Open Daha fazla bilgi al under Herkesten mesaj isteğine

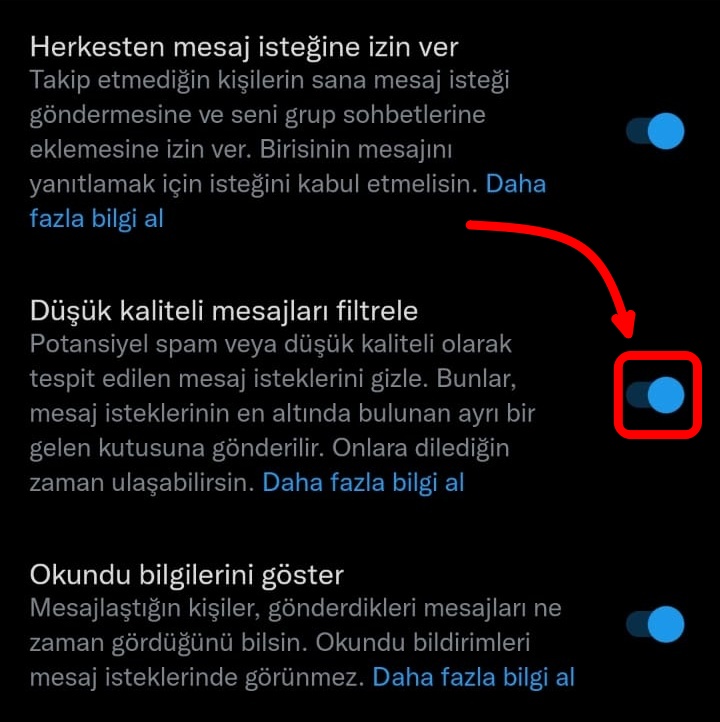click(96, 219)
